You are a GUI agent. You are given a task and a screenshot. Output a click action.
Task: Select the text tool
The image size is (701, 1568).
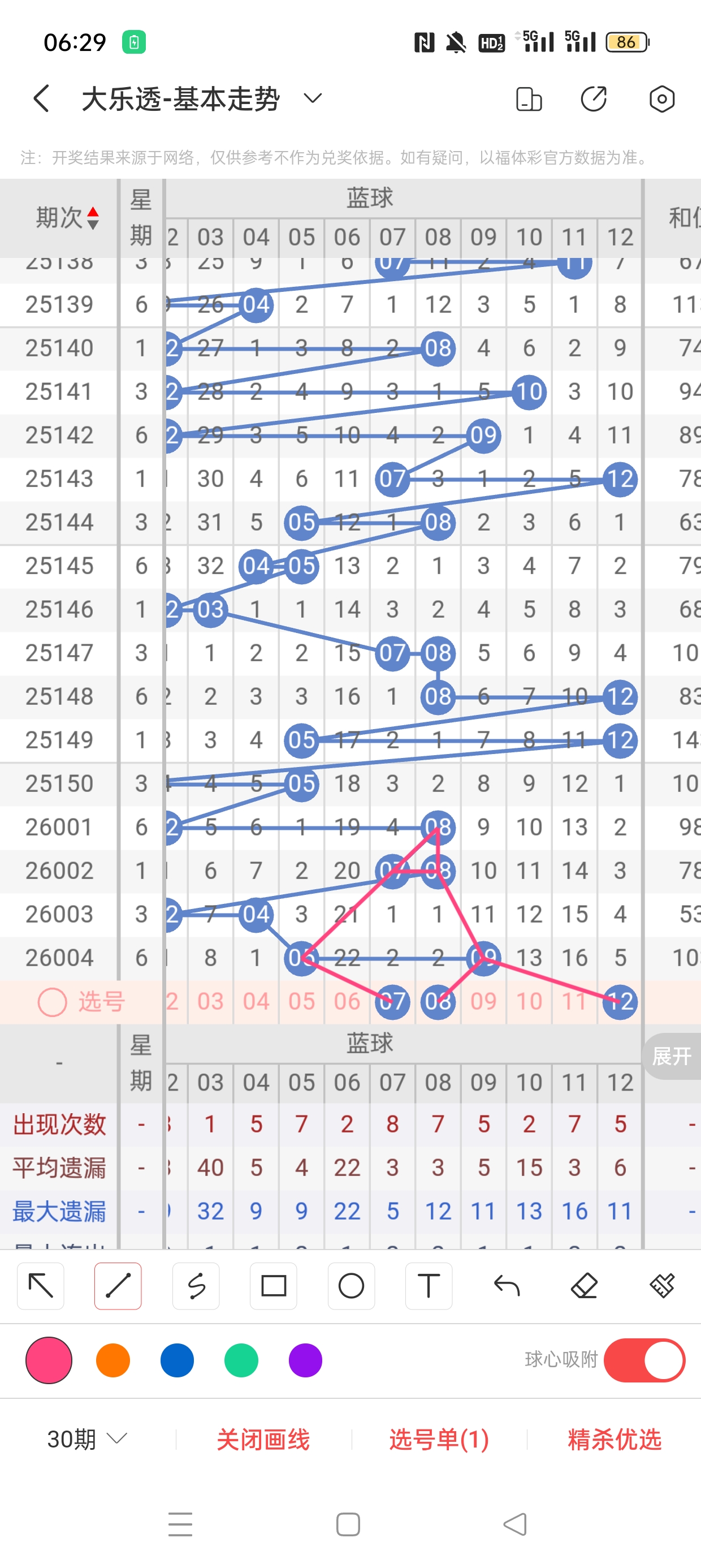point(429,1286)
